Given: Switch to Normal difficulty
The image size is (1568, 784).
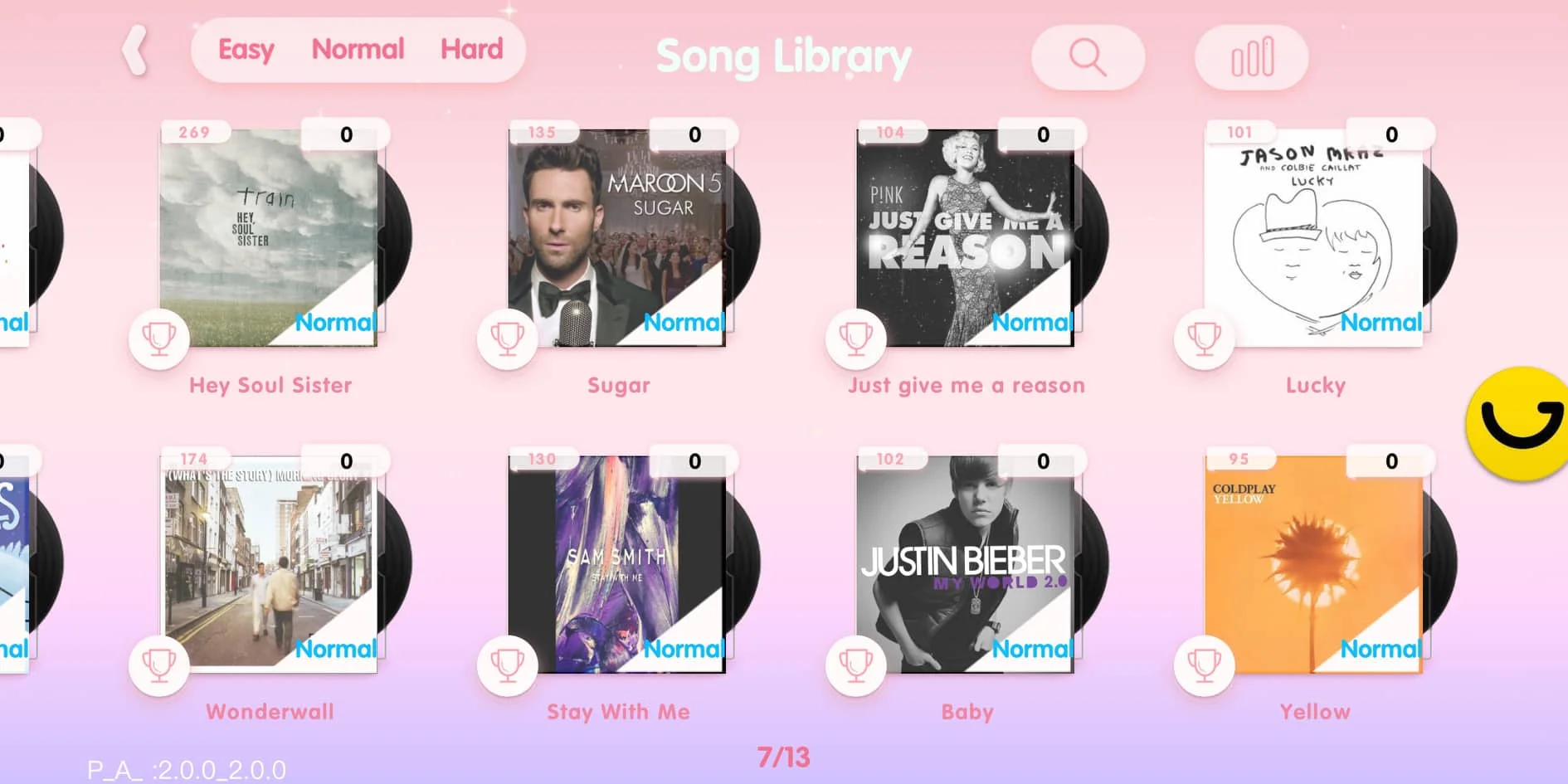Looking at the screenshot, I should 358,50.
